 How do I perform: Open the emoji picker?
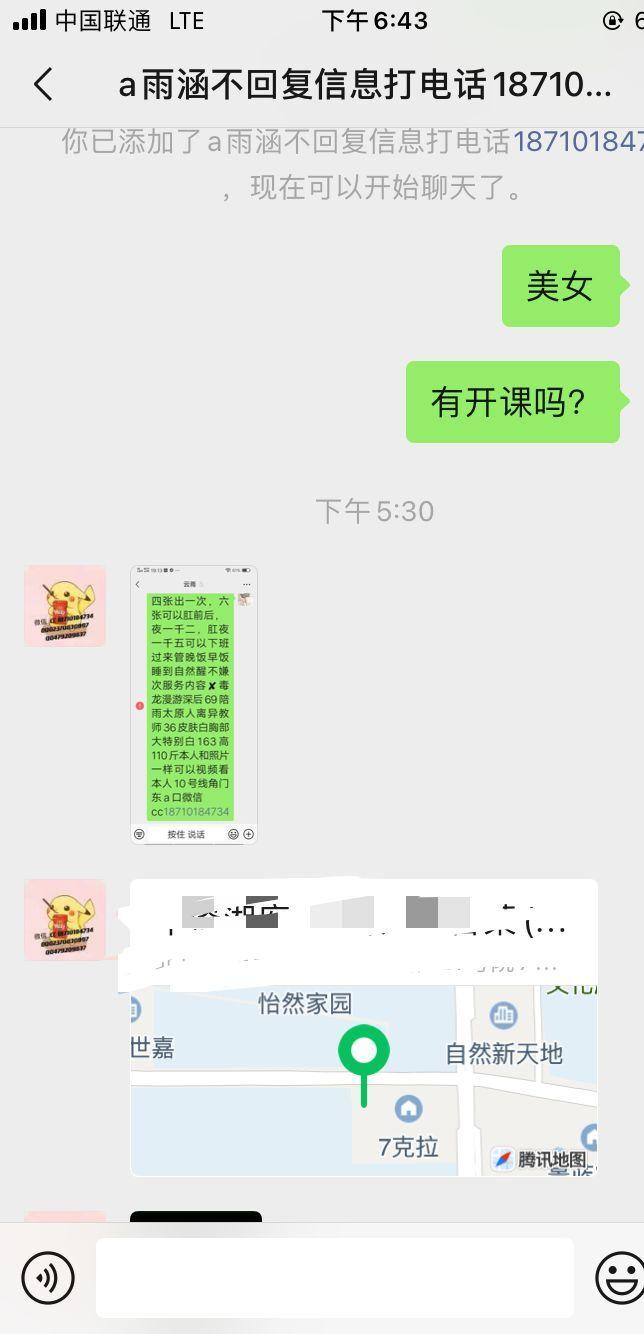click(620, 1277)
